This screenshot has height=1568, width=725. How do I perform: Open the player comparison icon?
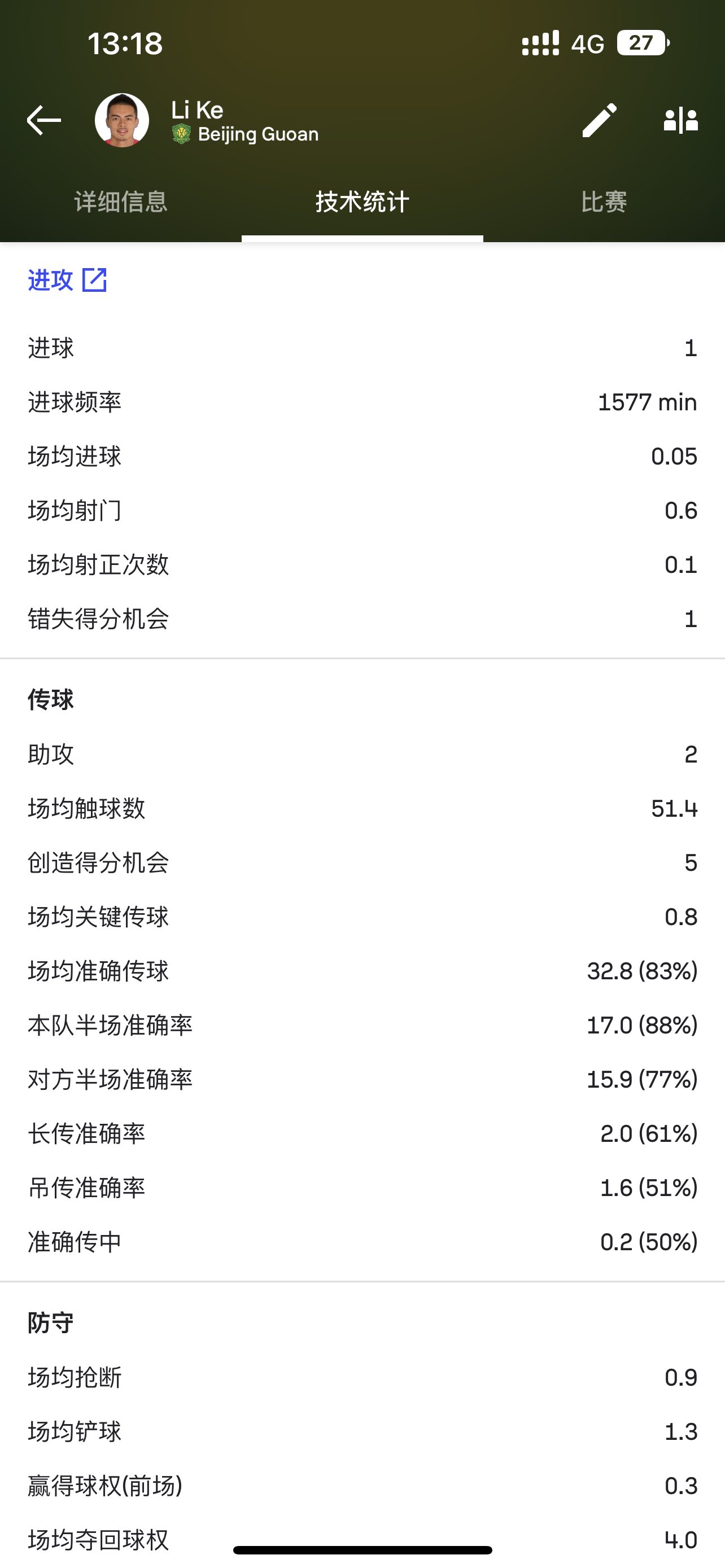pyautogui.click(x=680, y=120)
